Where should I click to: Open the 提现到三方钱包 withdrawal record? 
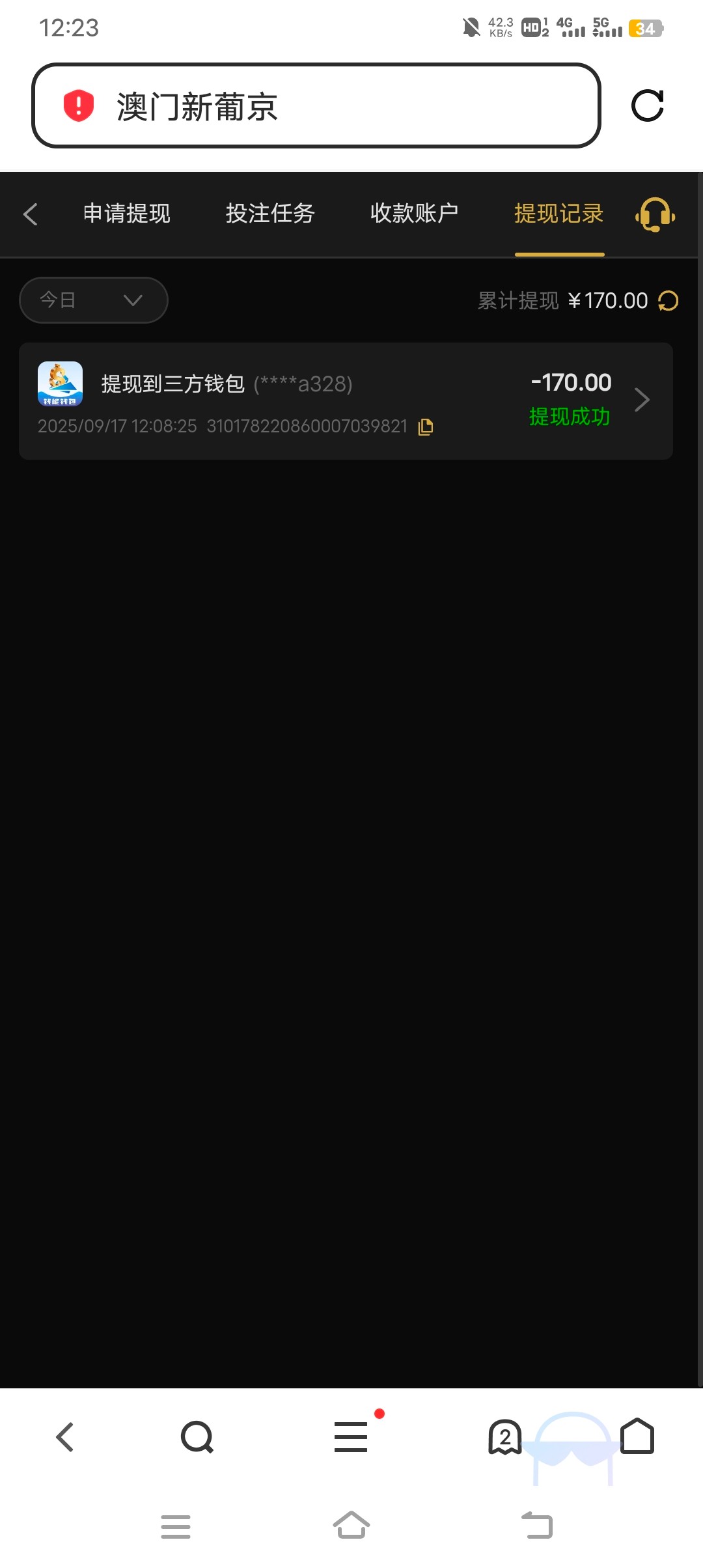point(346,400)
